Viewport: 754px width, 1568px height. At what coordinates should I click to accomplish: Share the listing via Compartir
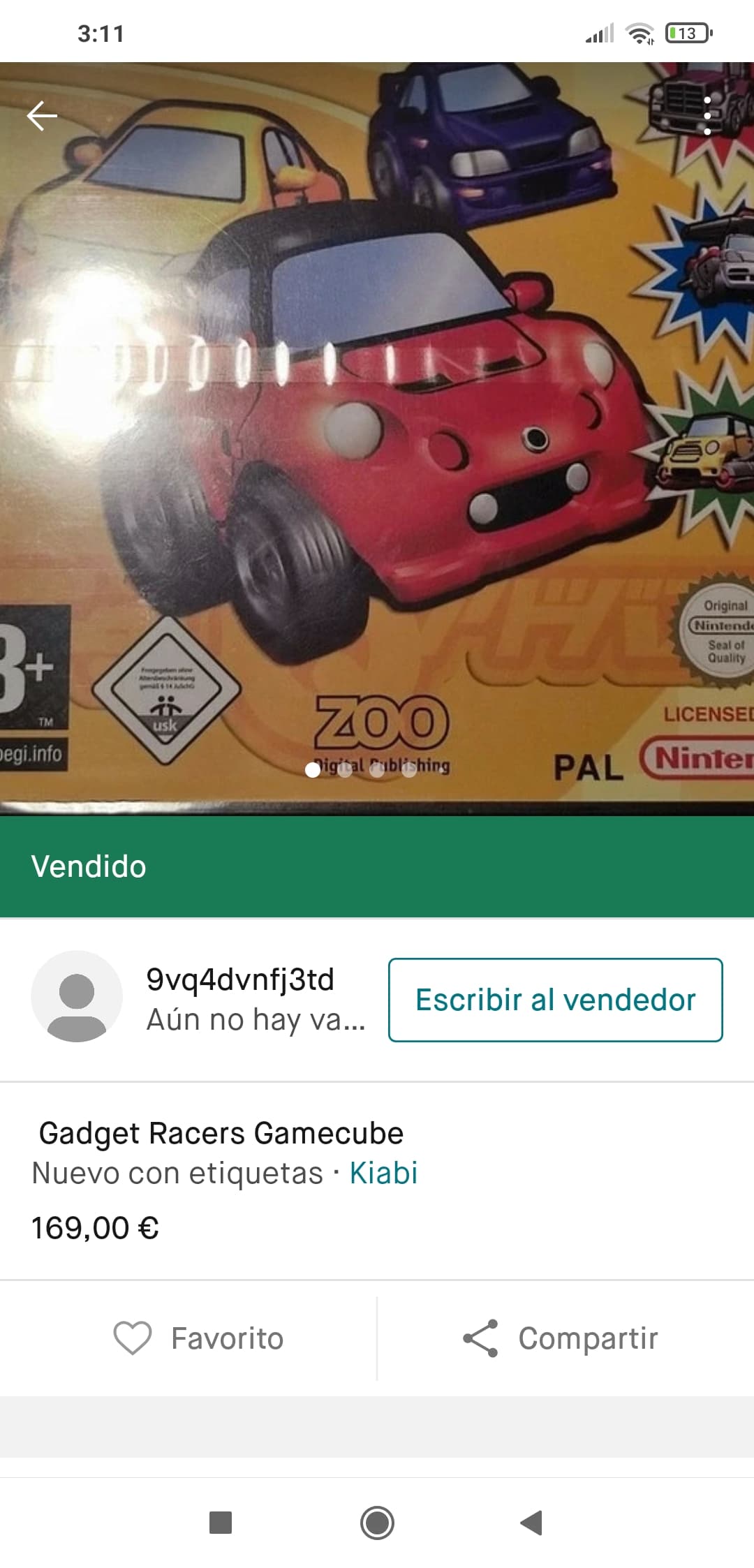[561, 1338]
